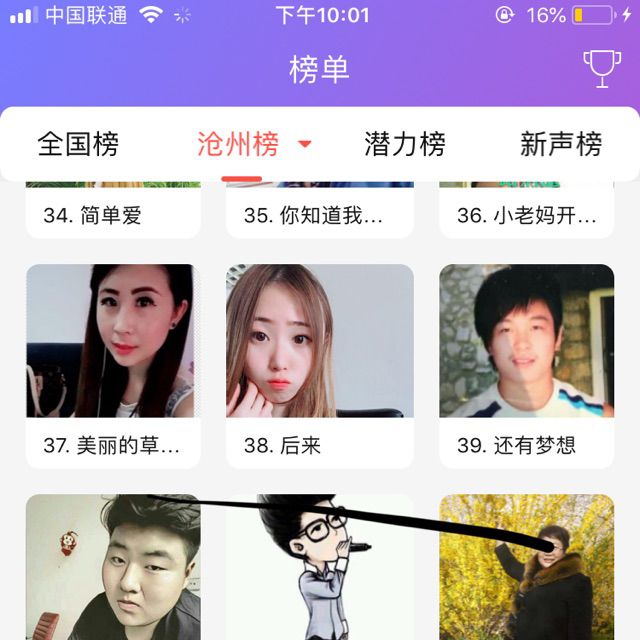Screen dimensions: 640x640
Task: Switch to the 潜力榜 tab
Action: [x=405, y=144]
